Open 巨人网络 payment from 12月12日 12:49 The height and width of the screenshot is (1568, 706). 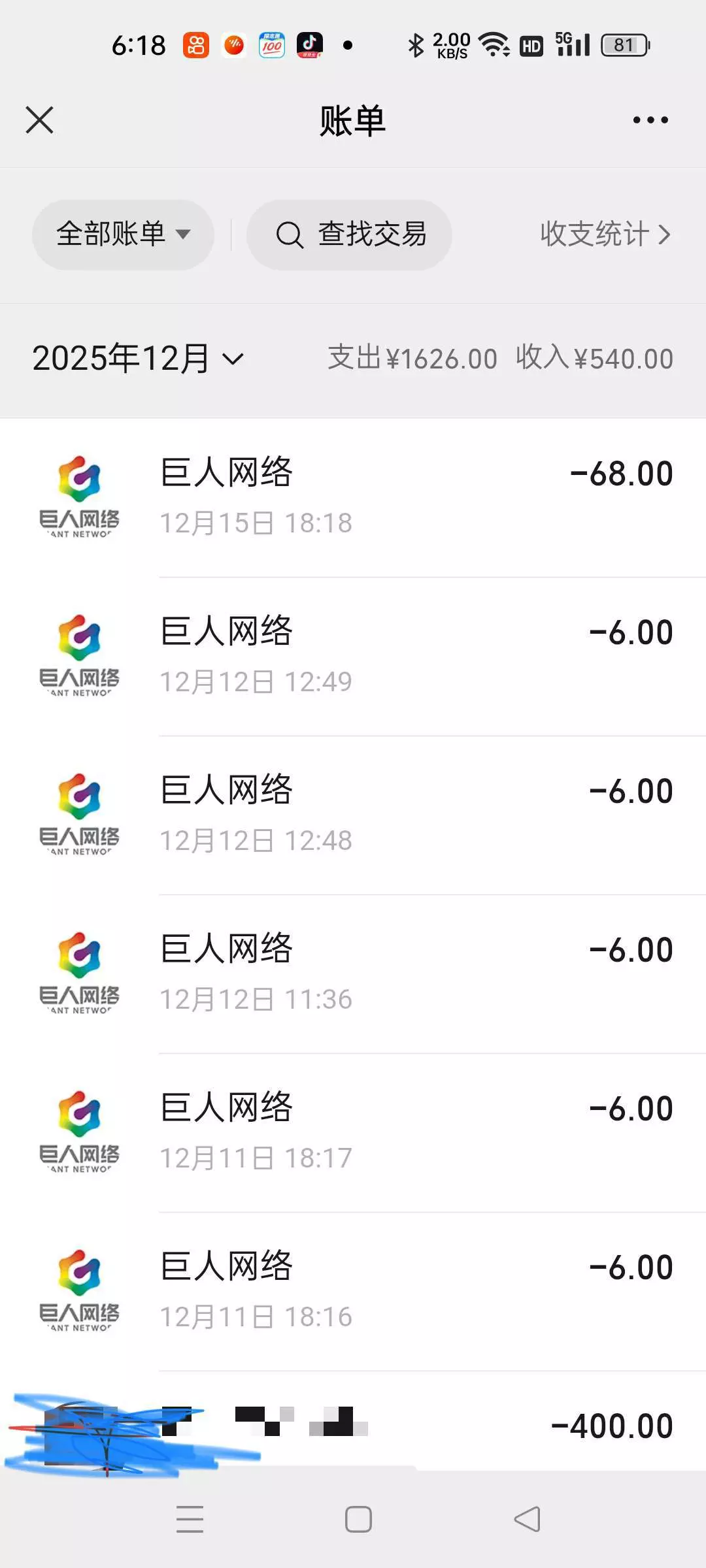pyautogui.click(x=353, y=656)
